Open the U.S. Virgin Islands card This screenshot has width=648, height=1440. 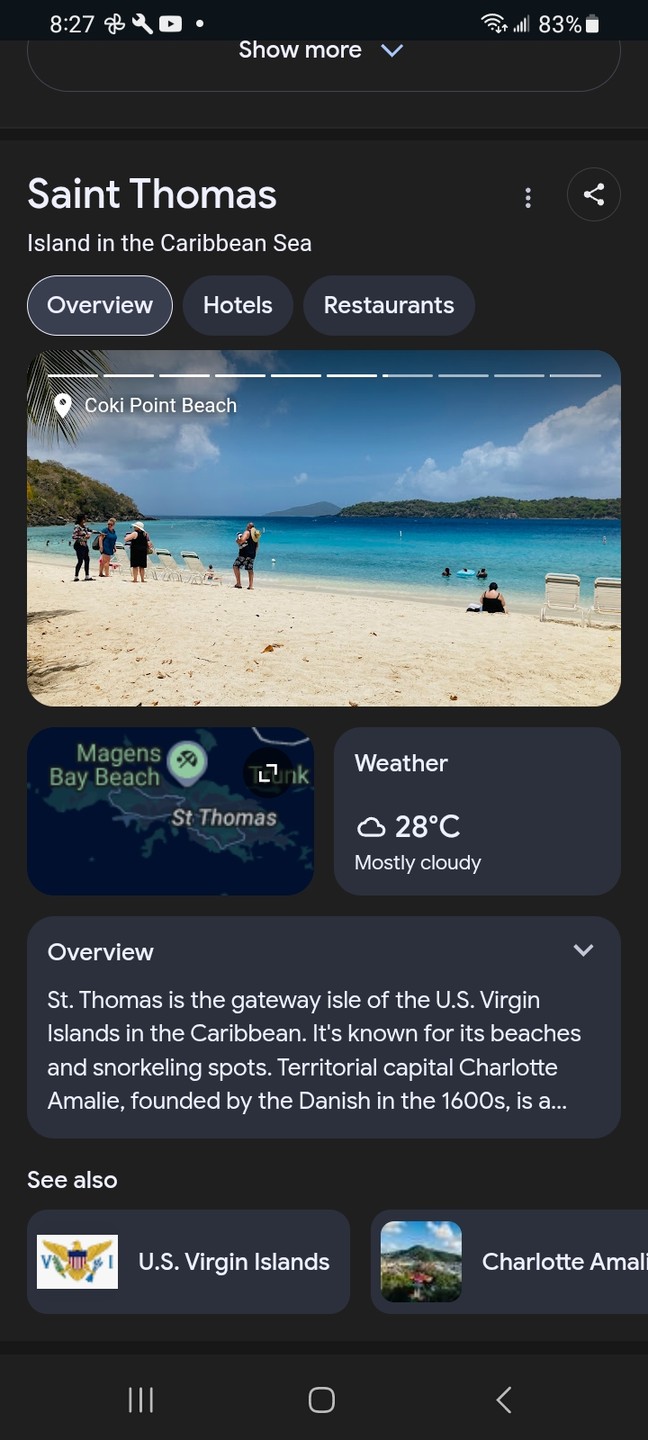coord(188,1262)
